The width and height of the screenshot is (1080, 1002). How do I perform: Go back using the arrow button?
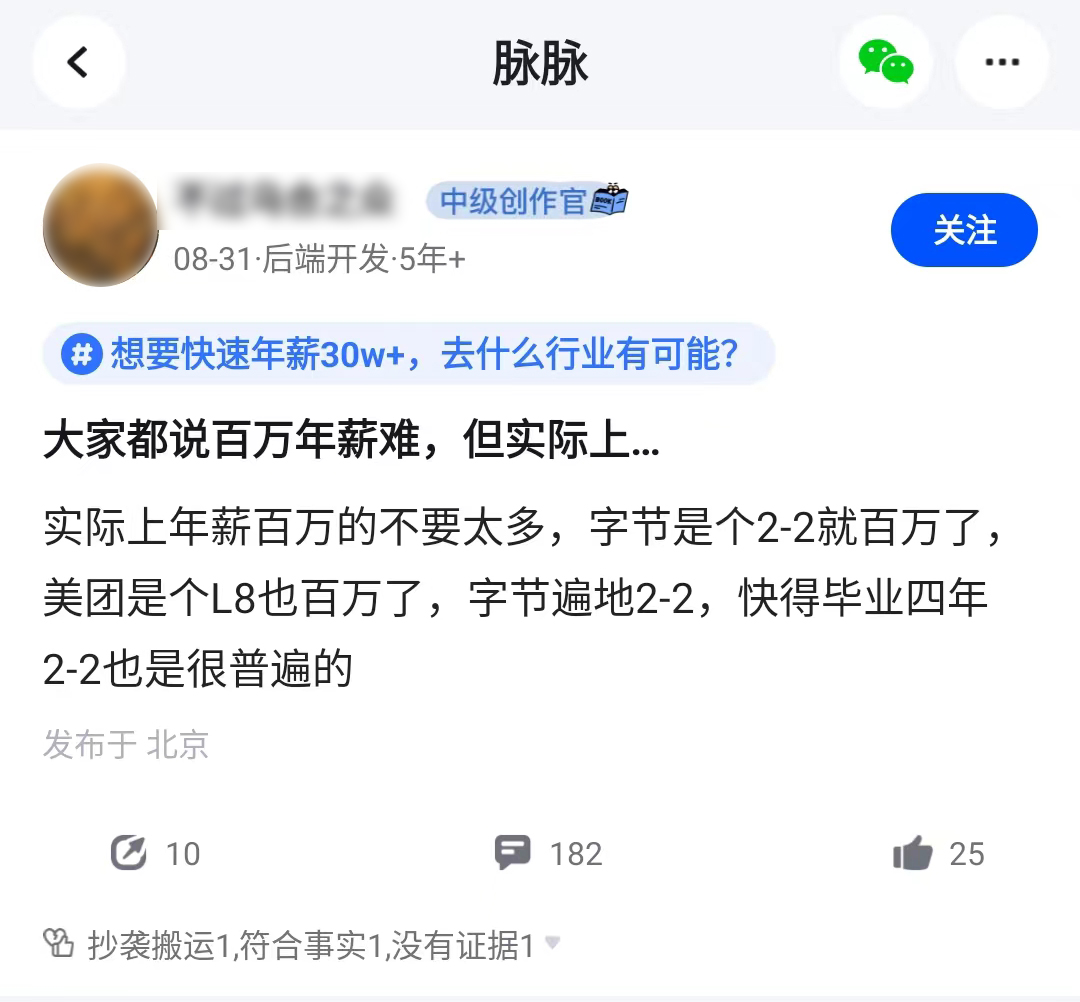coord(78,62)
